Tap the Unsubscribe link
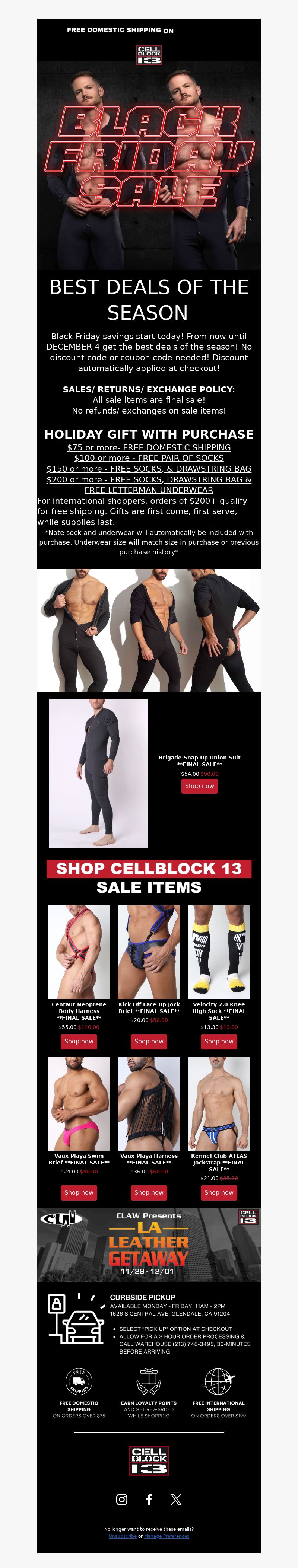The image size is (298, 1568). click(123, 1536)
